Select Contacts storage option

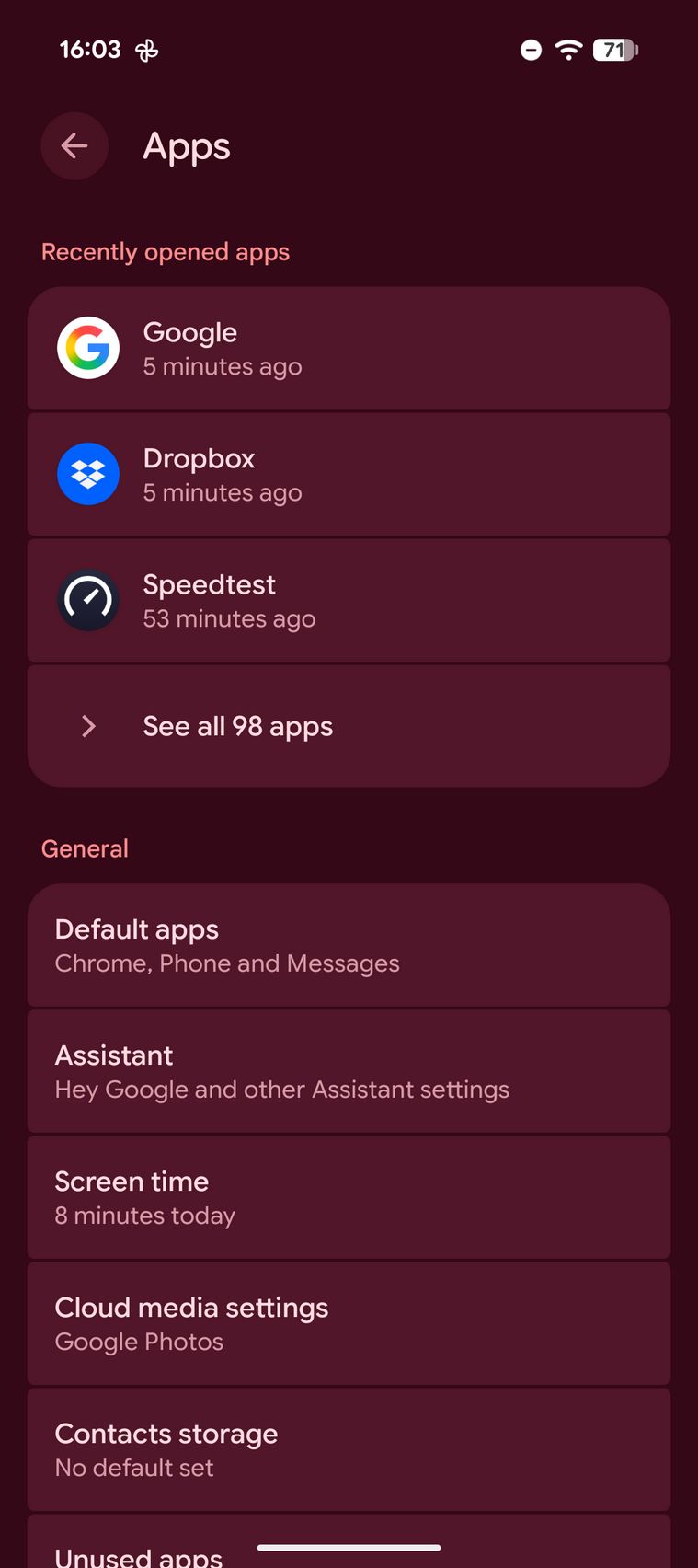[x=349, y=1449]
